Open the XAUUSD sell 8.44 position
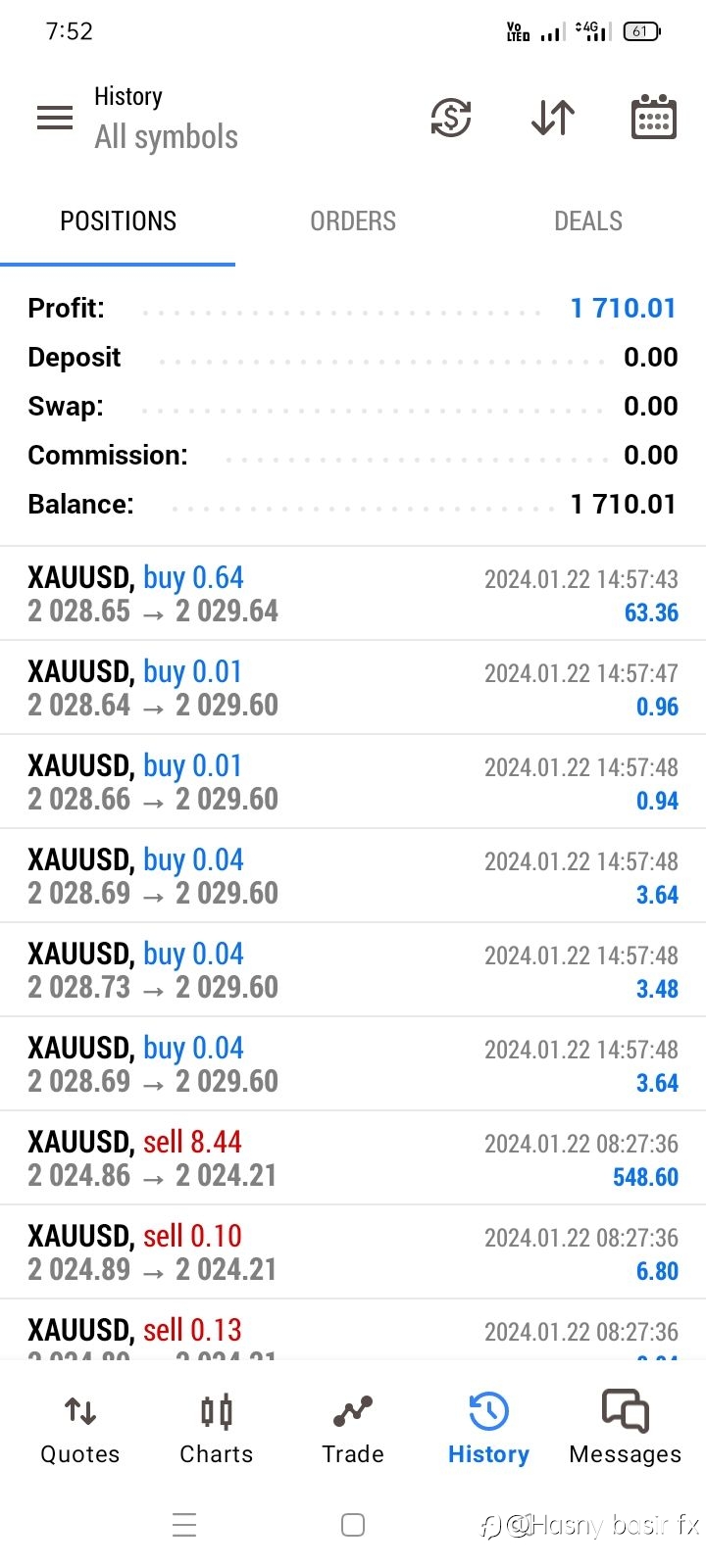 (353, 1158)
